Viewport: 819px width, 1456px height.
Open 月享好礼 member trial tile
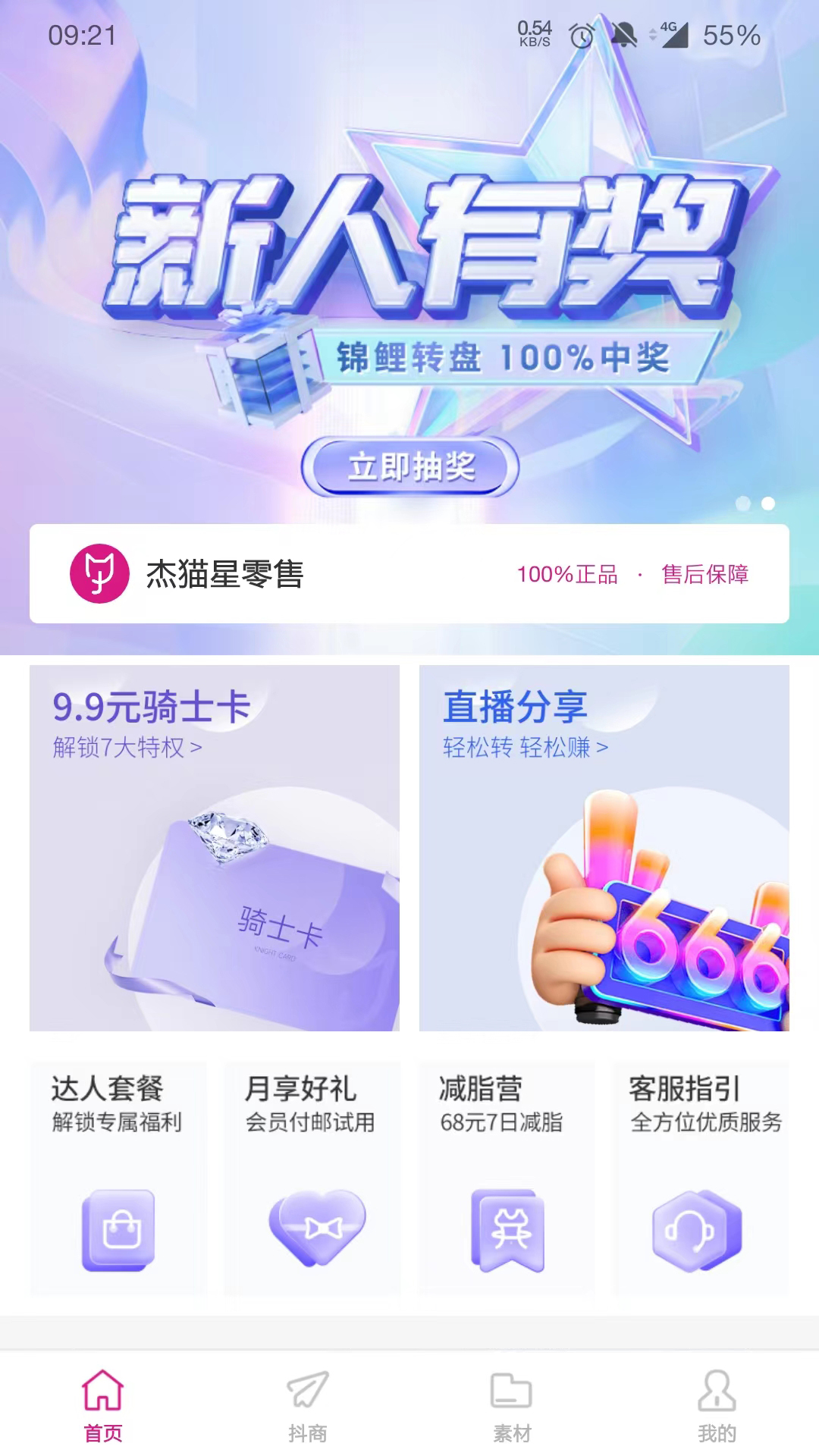[312, 1178]
